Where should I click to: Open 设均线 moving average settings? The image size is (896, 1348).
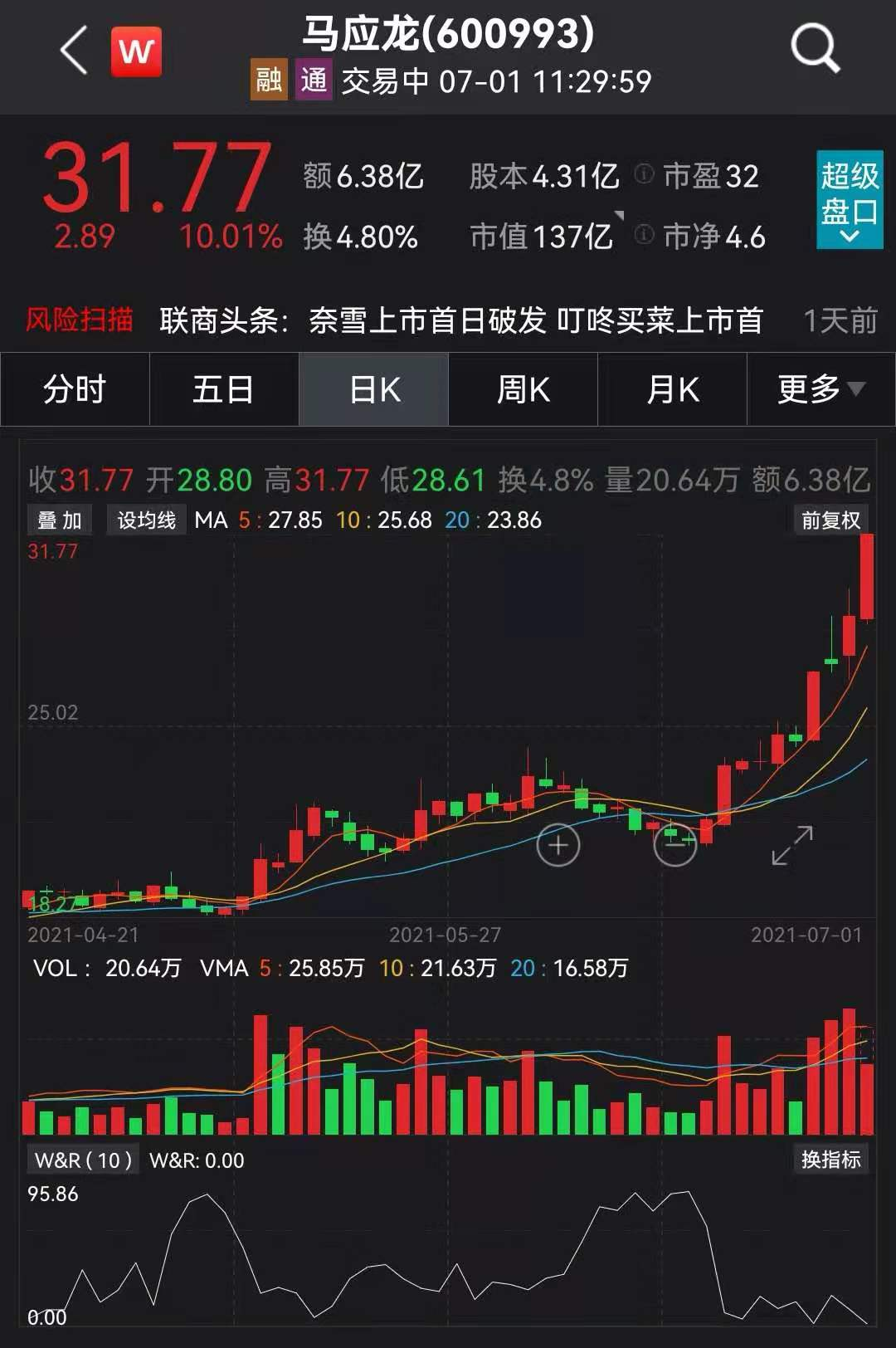click(146, 520)
